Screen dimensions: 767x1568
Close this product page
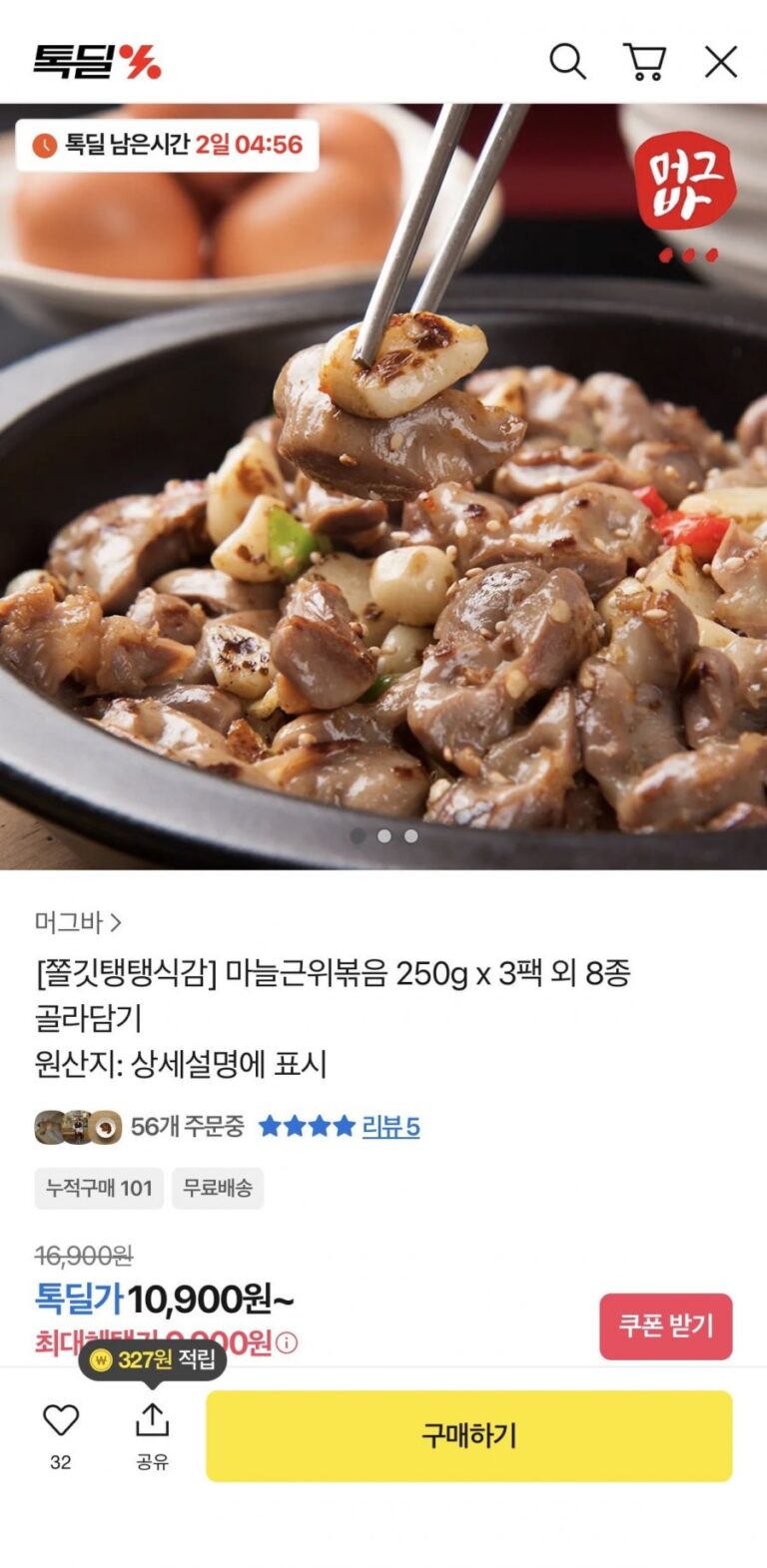(720, 62)
